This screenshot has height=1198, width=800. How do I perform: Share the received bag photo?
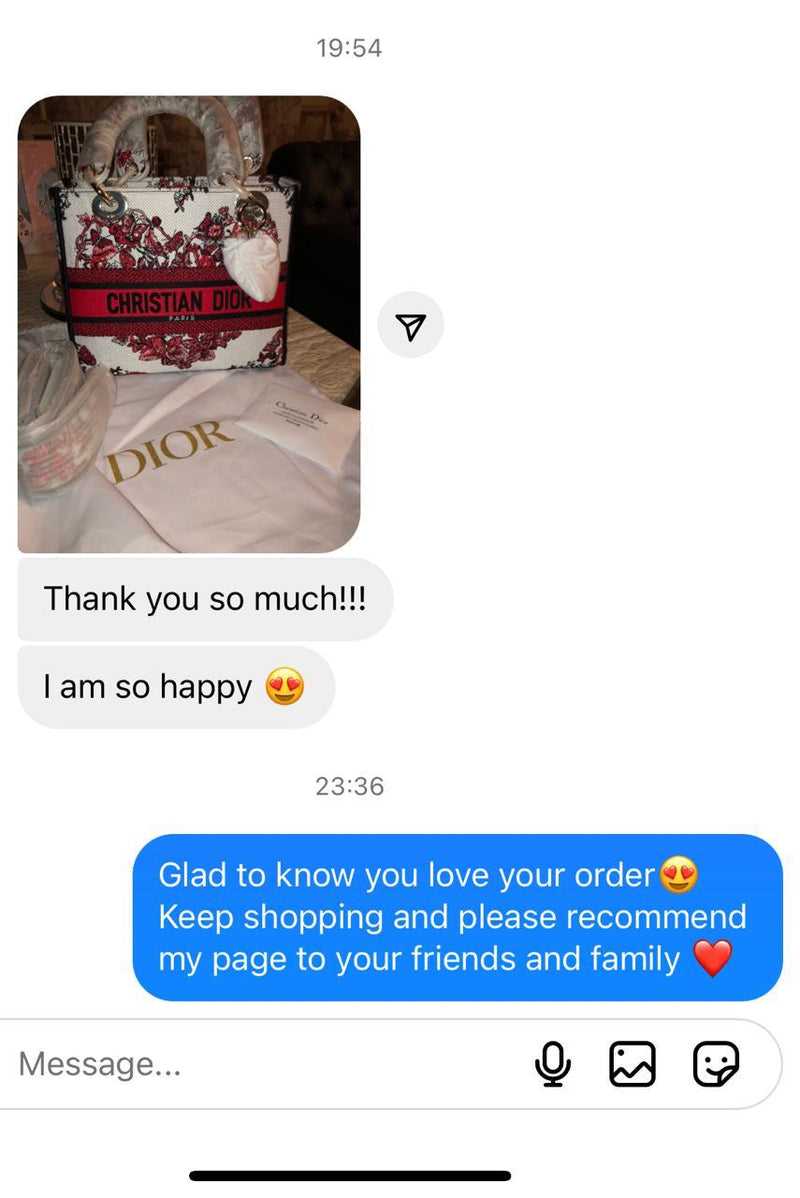[x=410, y=326]
